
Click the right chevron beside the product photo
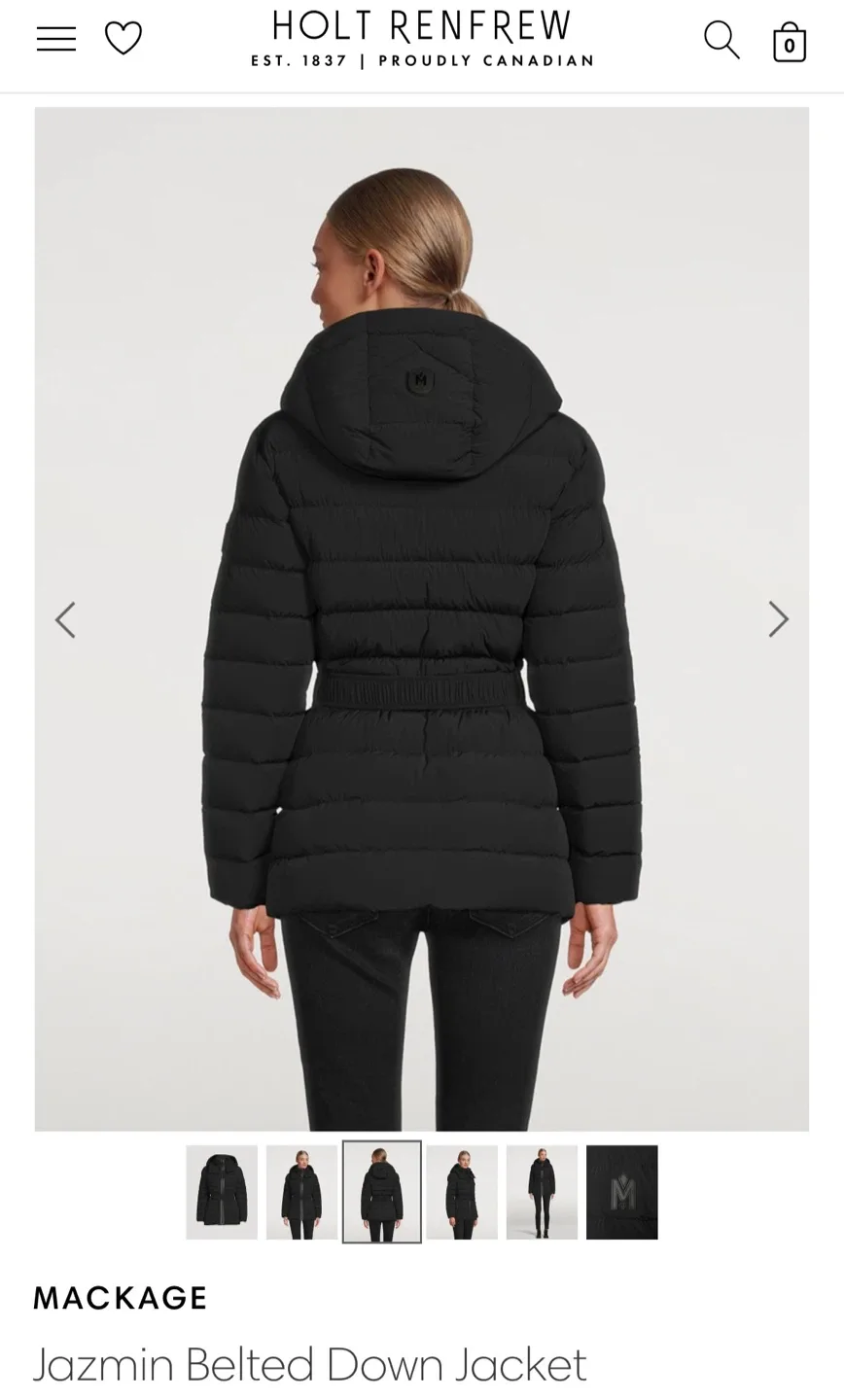point(778,619)
